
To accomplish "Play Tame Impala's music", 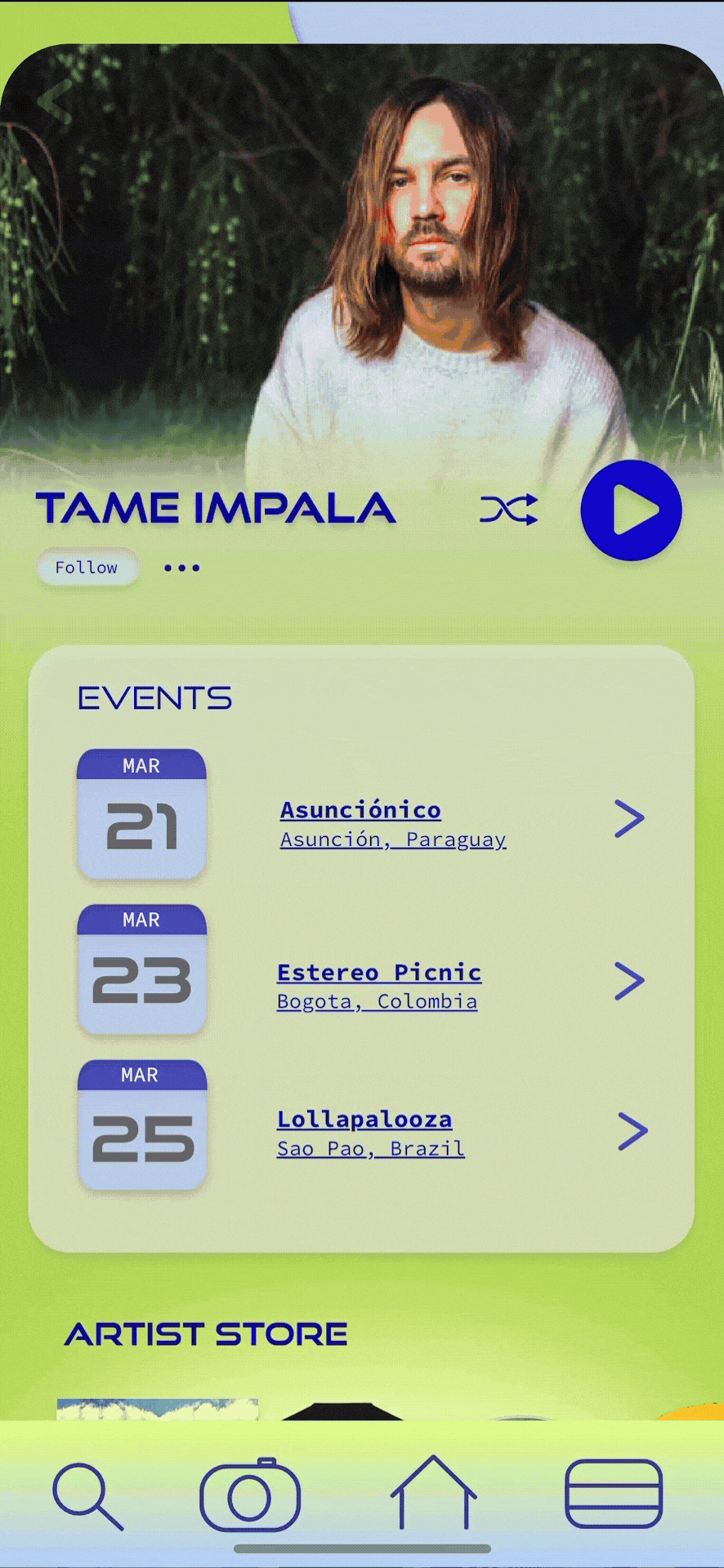I will (x=631, y=510).
